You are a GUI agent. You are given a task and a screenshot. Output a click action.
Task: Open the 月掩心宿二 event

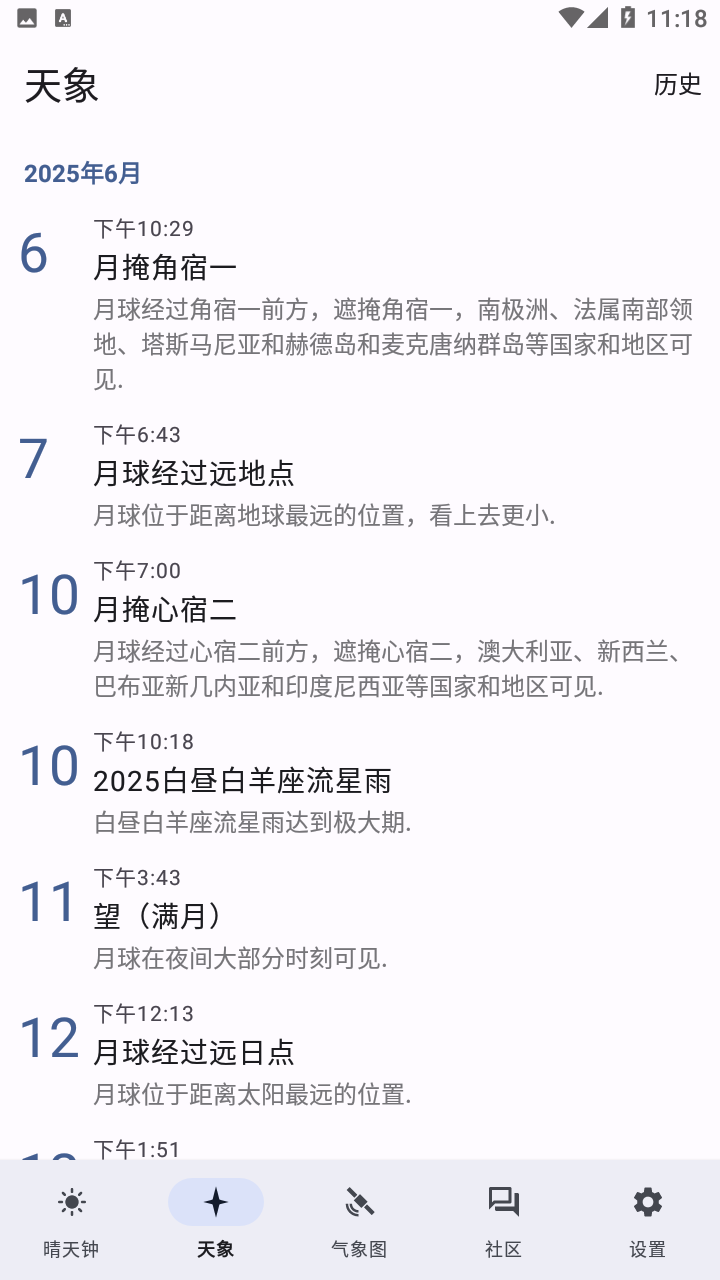tap(360, 628)
